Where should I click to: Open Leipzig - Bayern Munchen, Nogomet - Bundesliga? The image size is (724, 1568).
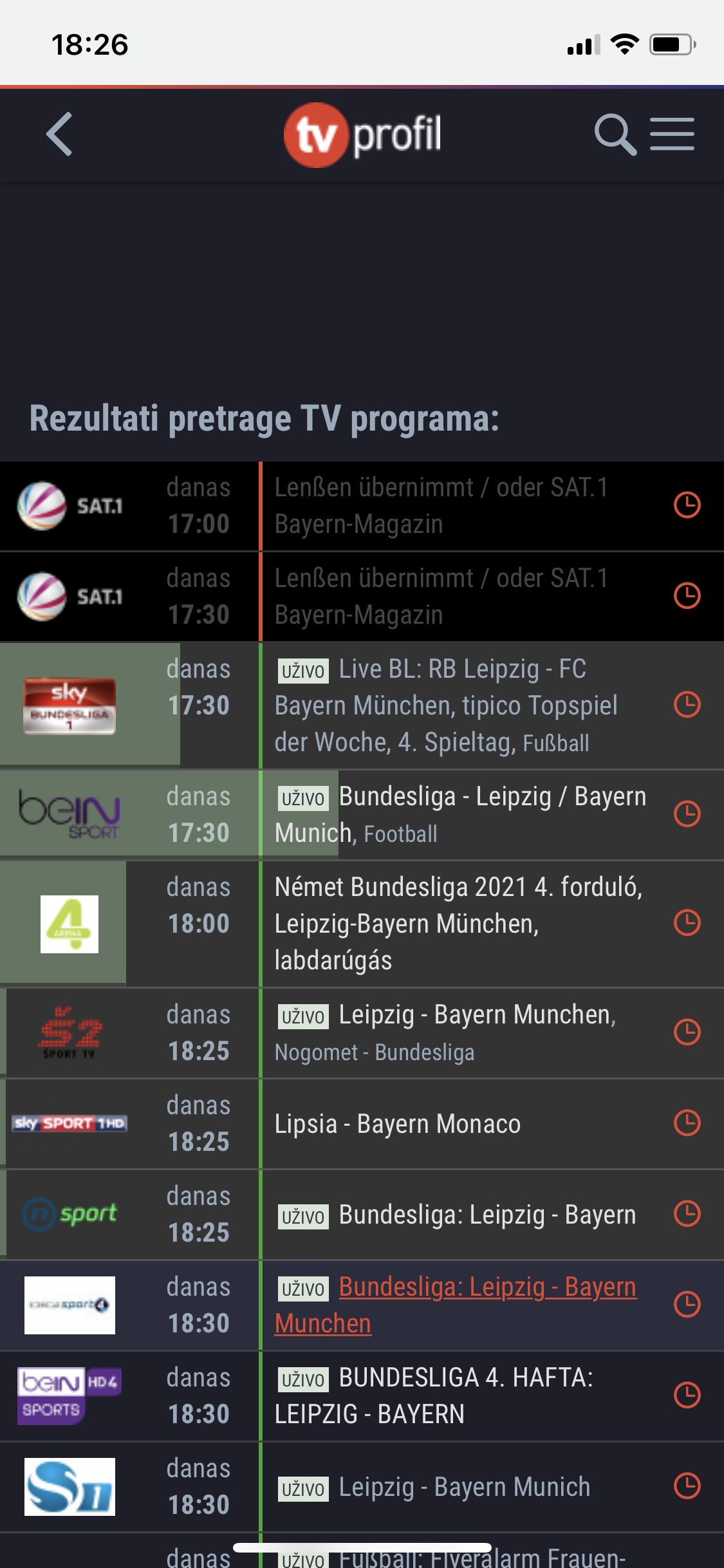pos(445,1032)
